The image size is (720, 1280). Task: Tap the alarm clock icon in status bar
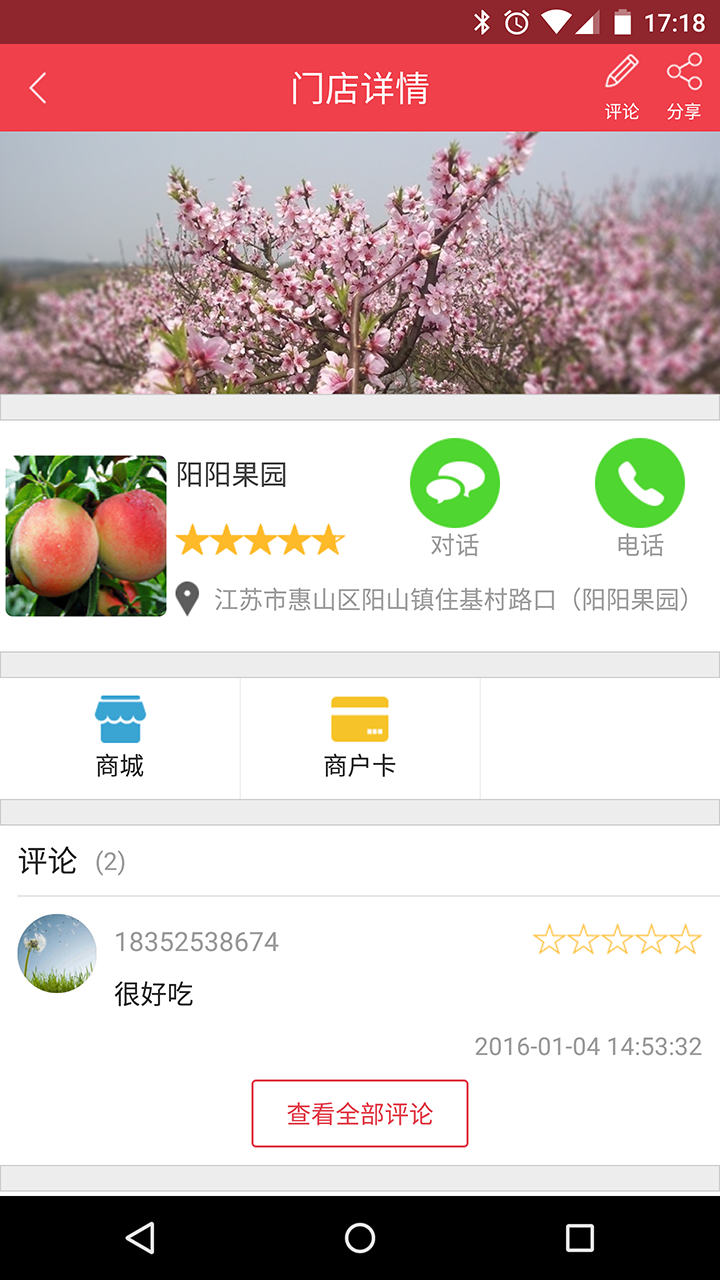click(x=515, y=20)
